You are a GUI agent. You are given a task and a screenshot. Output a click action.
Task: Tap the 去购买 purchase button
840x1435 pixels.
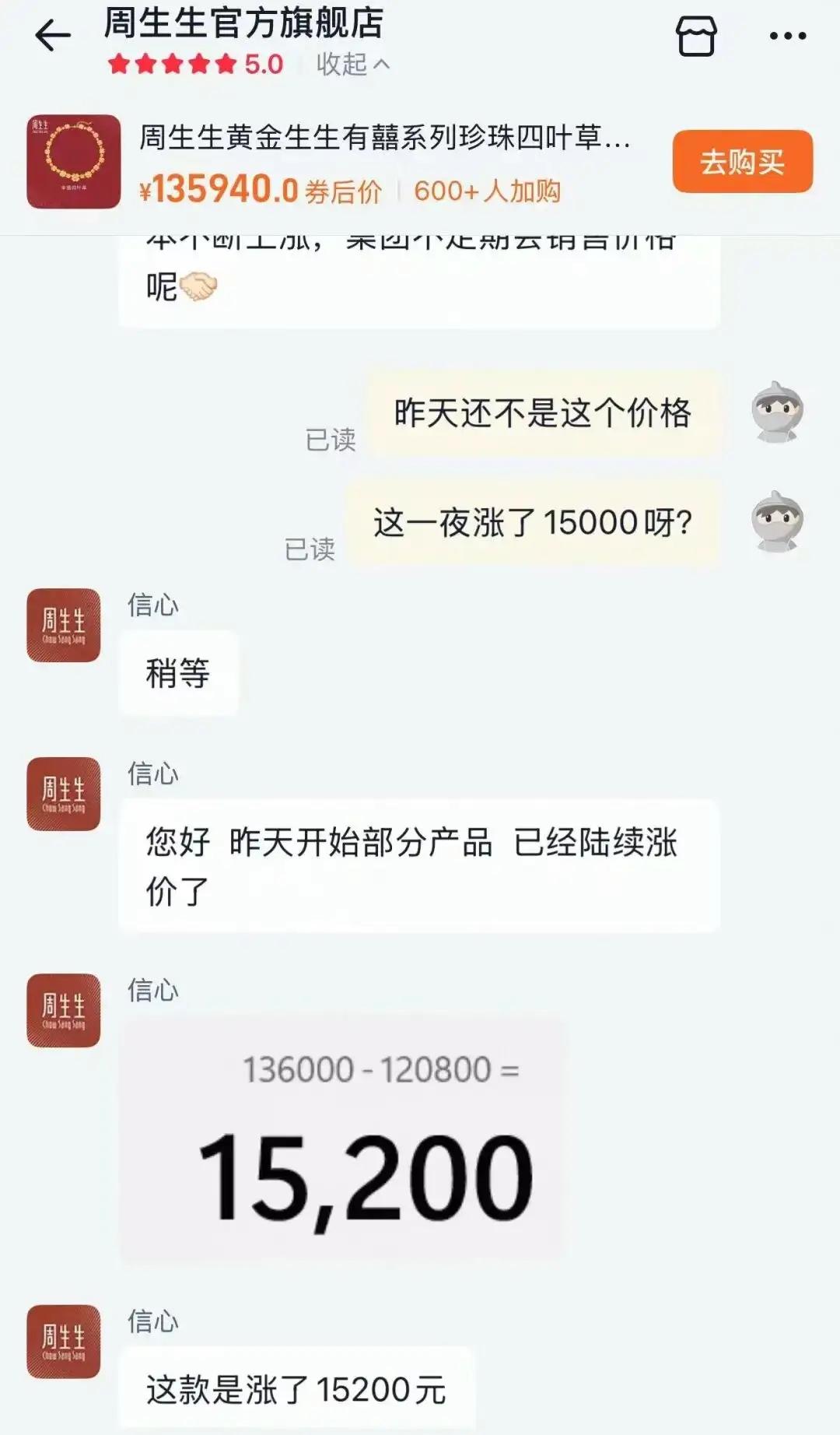[740, 162]
